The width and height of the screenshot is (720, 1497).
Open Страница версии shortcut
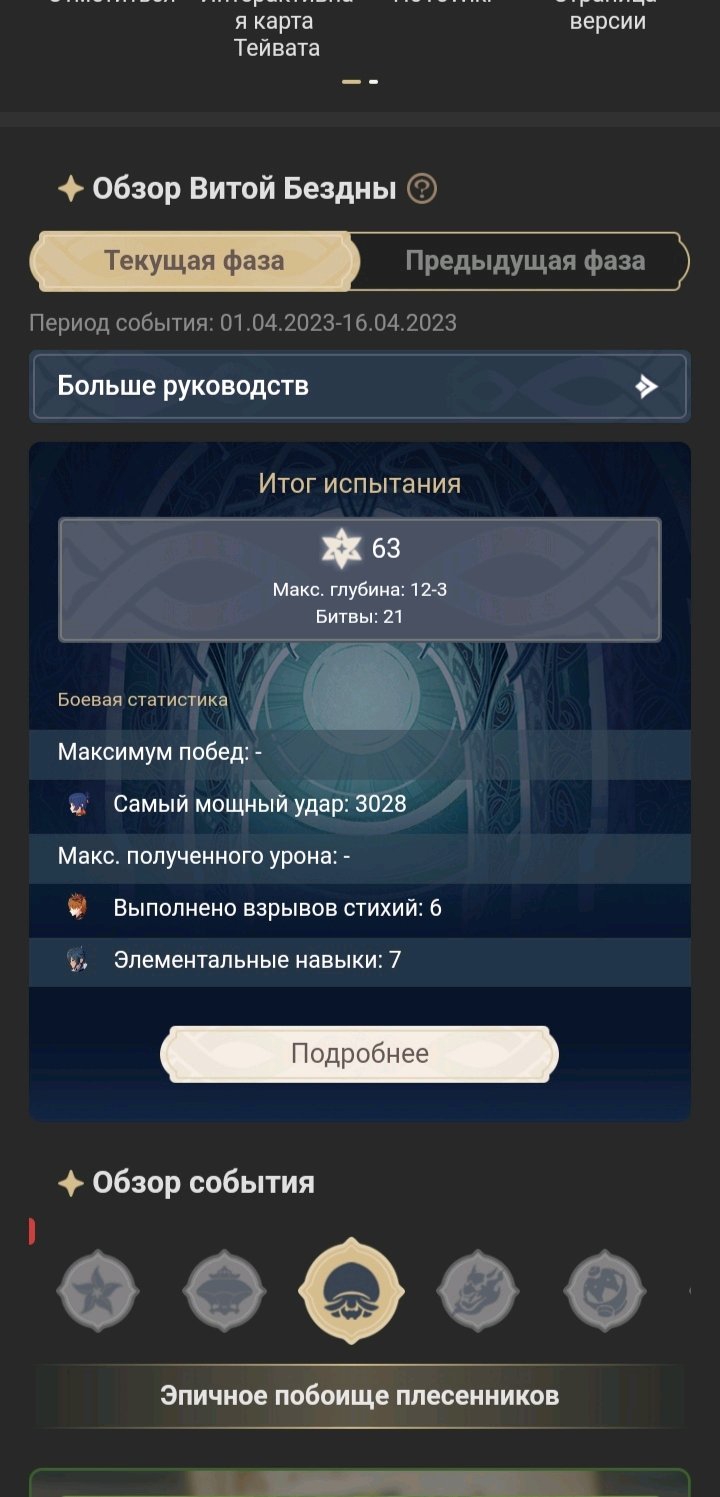pos(607,18)
